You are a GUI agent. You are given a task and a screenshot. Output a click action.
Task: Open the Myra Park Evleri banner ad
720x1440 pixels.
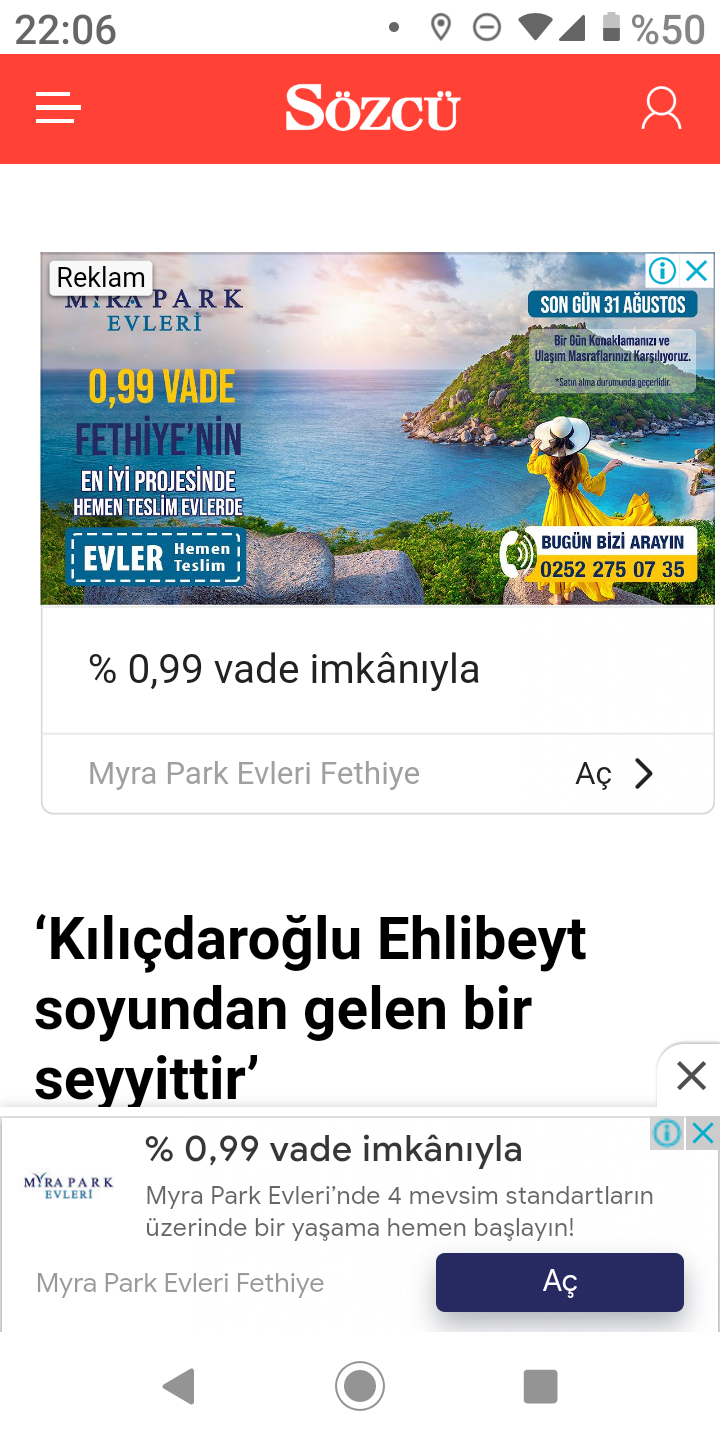(378, 430)
